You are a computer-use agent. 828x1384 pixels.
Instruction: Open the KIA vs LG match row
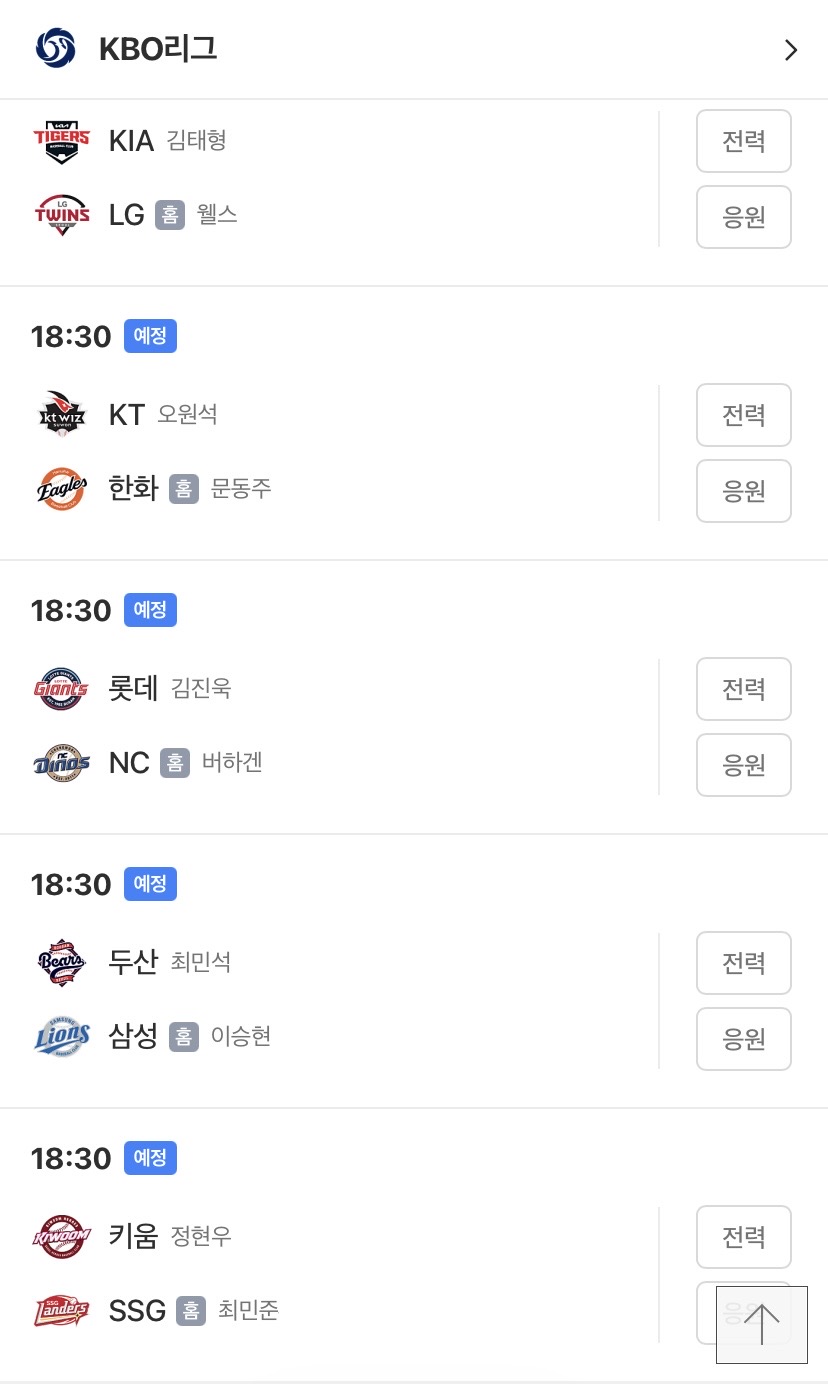pos(340,178)
